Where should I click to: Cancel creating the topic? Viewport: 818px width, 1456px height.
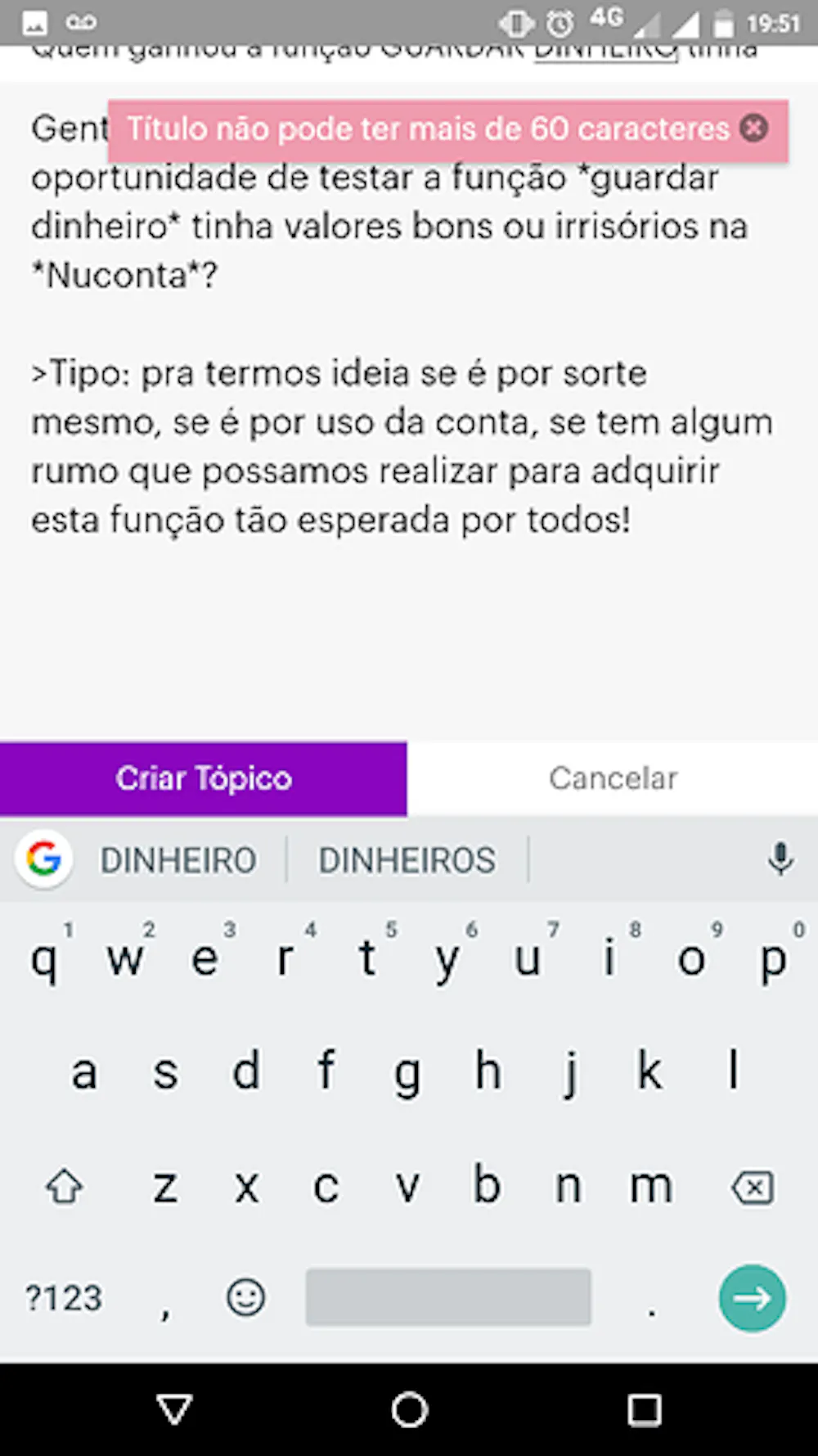coord(613,778)
